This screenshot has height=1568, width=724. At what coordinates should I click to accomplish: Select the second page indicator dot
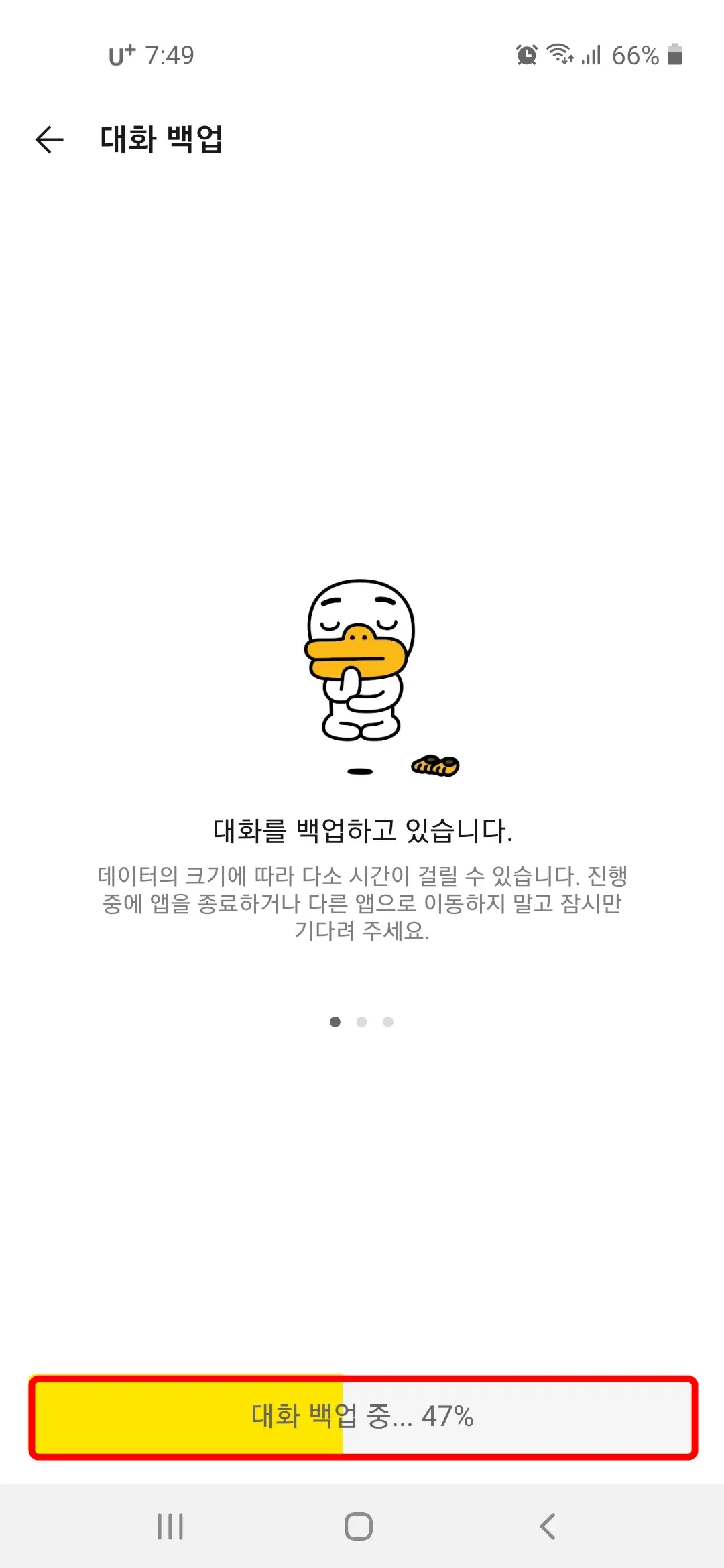click(361, 1021)
